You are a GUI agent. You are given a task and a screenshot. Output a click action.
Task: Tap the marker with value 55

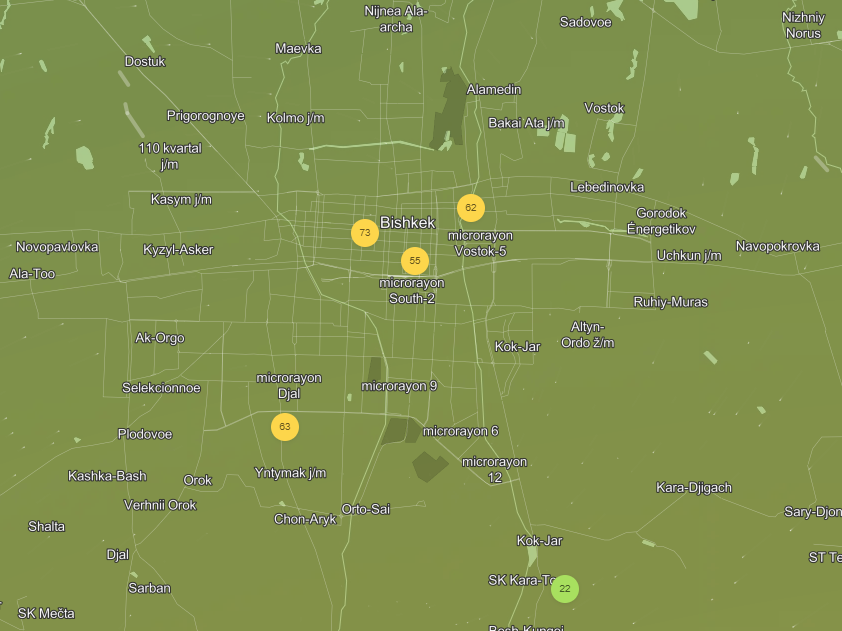[415, 261]
